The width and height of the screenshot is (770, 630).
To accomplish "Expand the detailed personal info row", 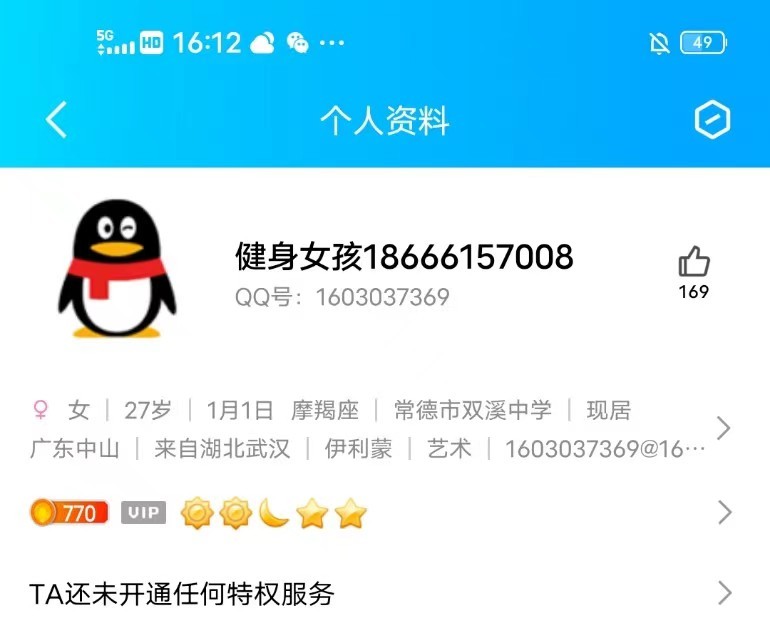I will pyautogui.click(x=724, y=429).
